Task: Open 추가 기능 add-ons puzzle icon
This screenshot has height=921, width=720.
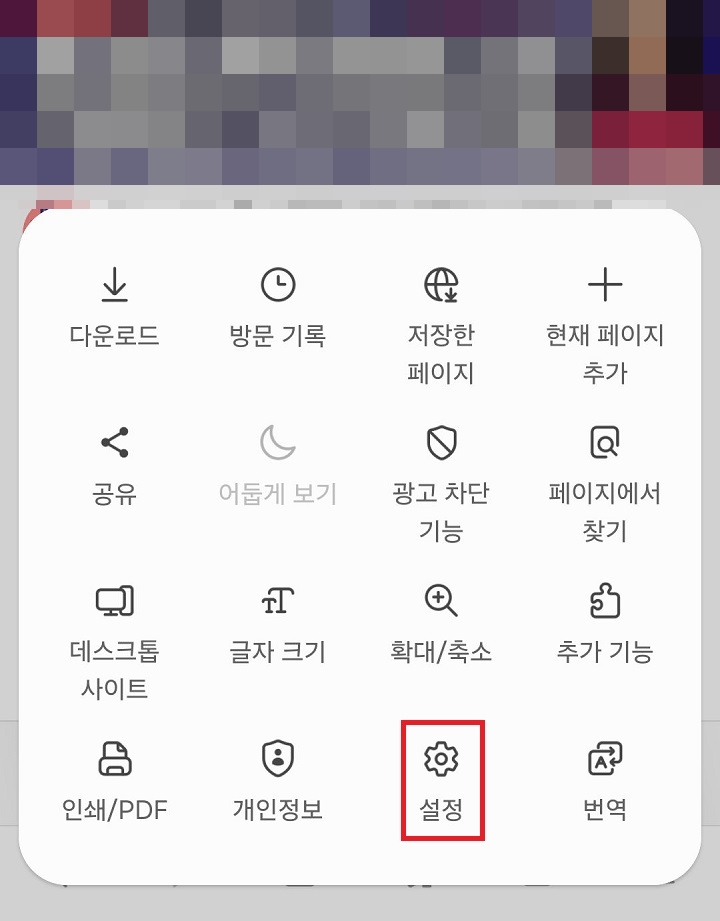Action: coord(604,601)
